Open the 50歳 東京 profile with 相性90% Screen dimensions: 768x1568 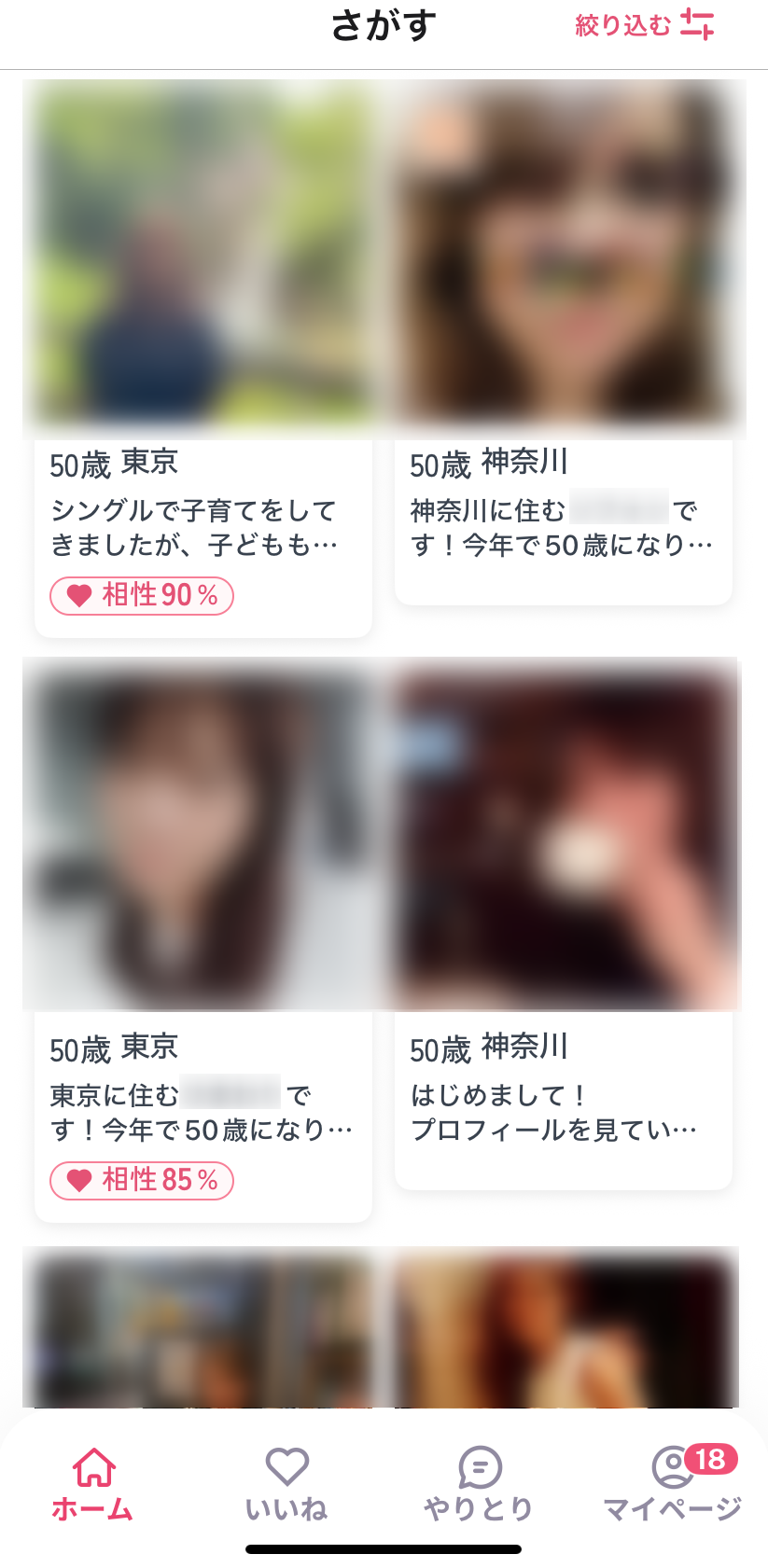pyautogui.click(x=202, y=354)
